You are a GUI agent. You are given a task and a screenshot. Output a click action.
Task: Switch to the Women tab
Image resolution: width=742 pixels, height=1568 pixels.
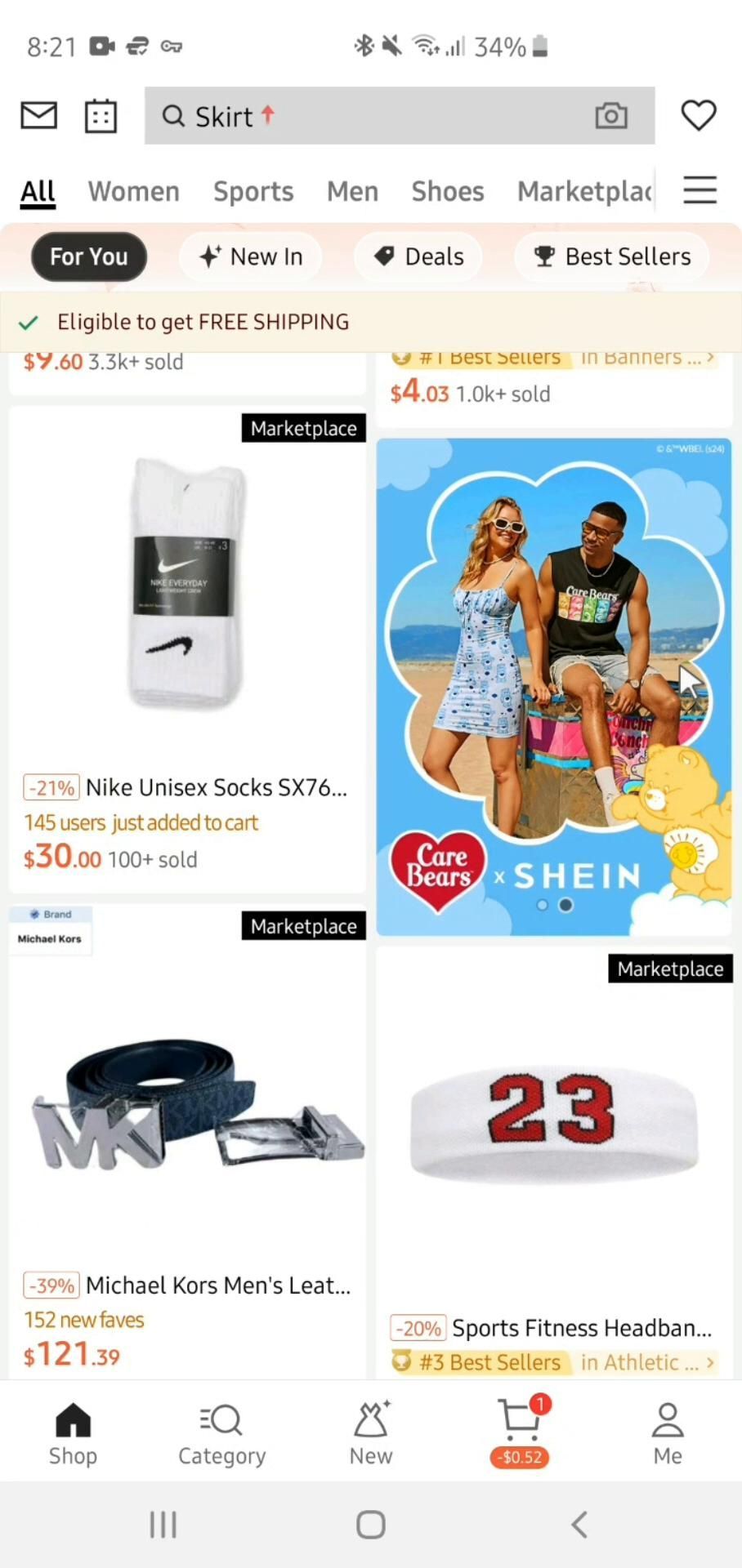point(133,191)
